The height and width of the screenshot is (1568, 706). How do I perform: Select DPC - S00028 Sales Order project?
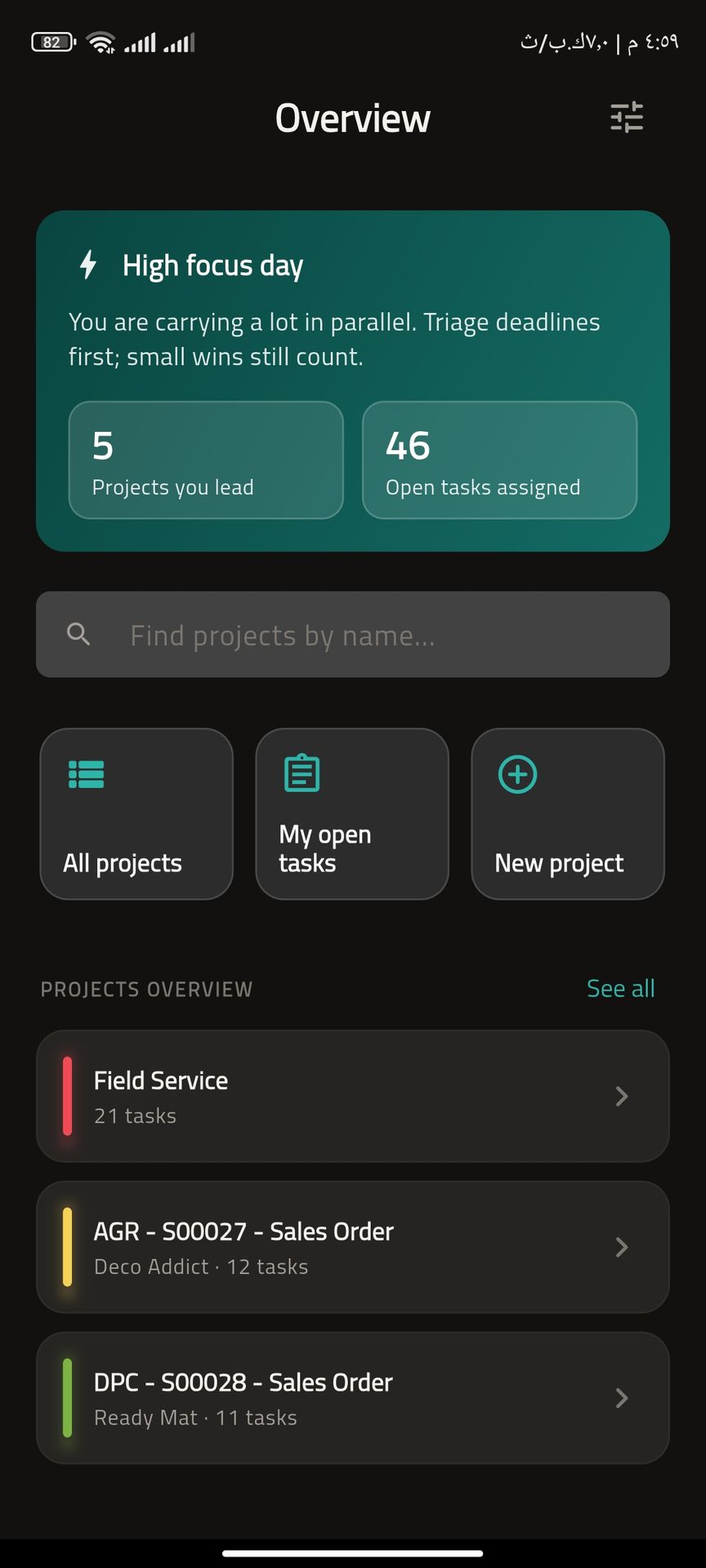[353, 1398]
